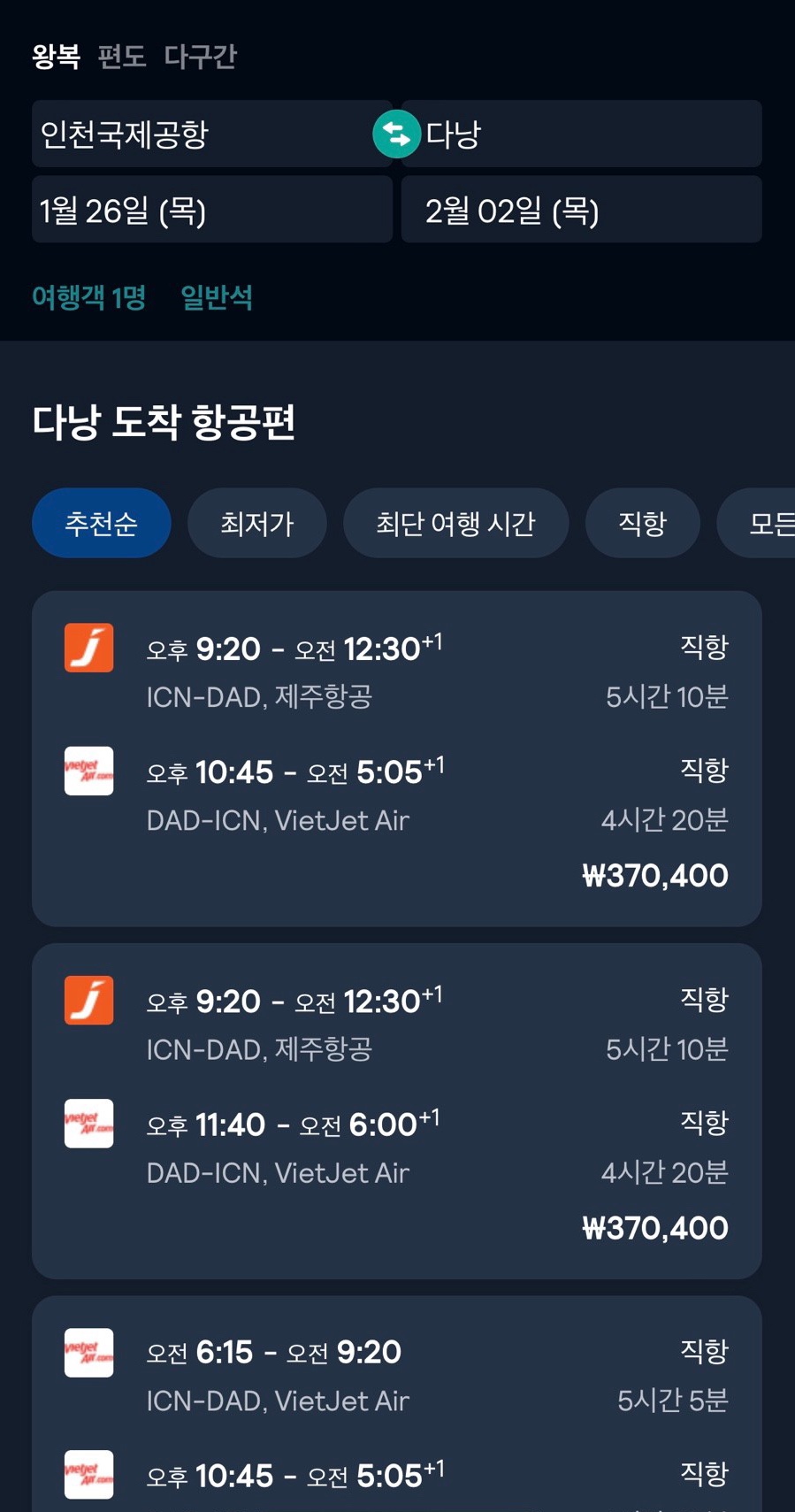
Task: Select the 다구간 multi-city tab
Action: pyautogui.click(x=201, y=57)
